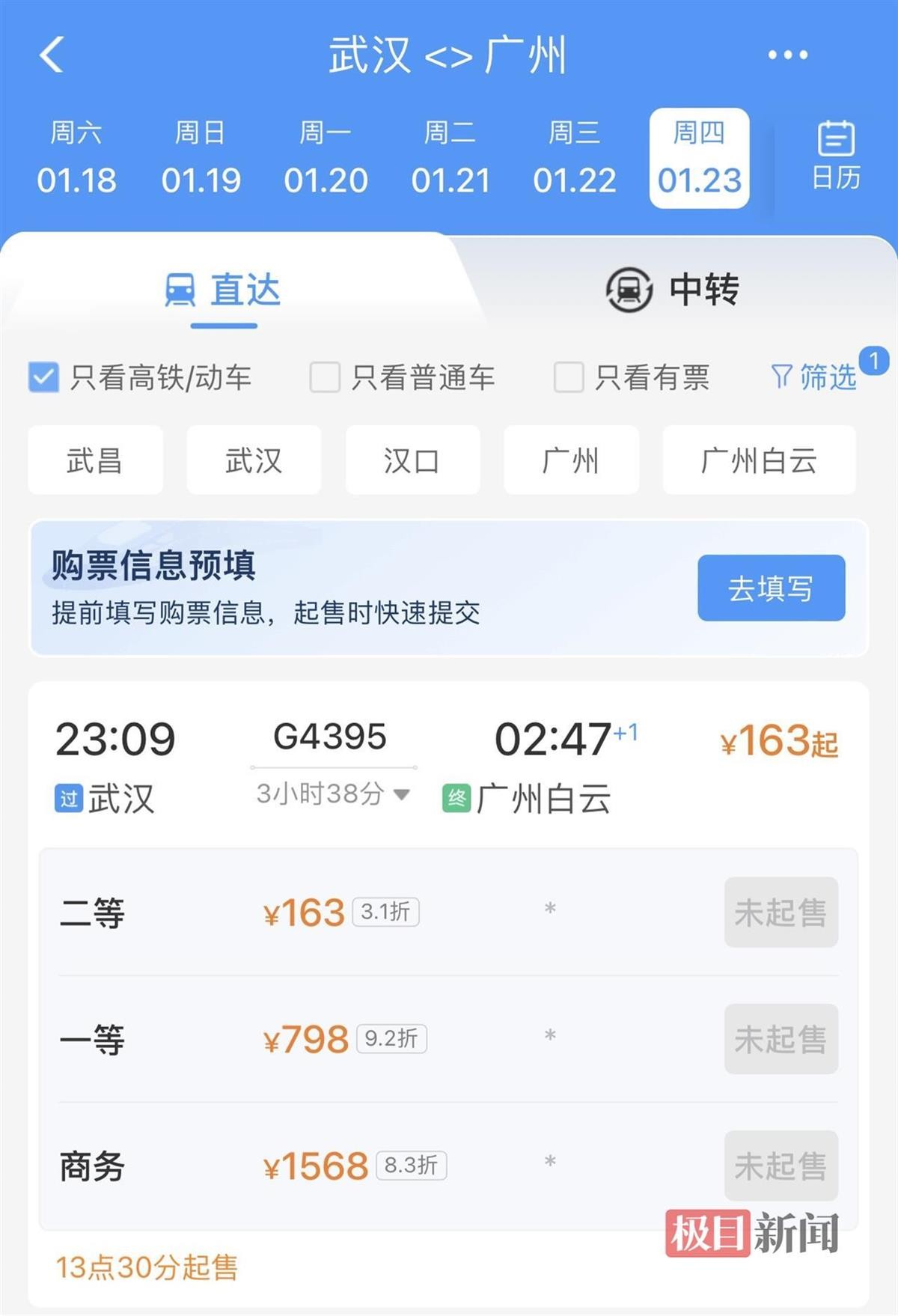Filter by 汉口 station chip

pyautogui.click(x=412, y=460)
